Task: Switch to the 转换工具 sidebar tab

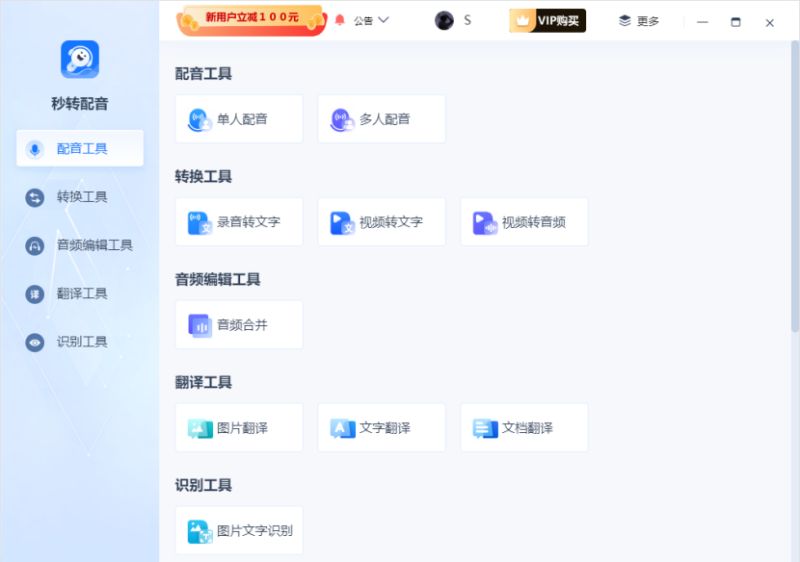Action: [x=80, y=197]
